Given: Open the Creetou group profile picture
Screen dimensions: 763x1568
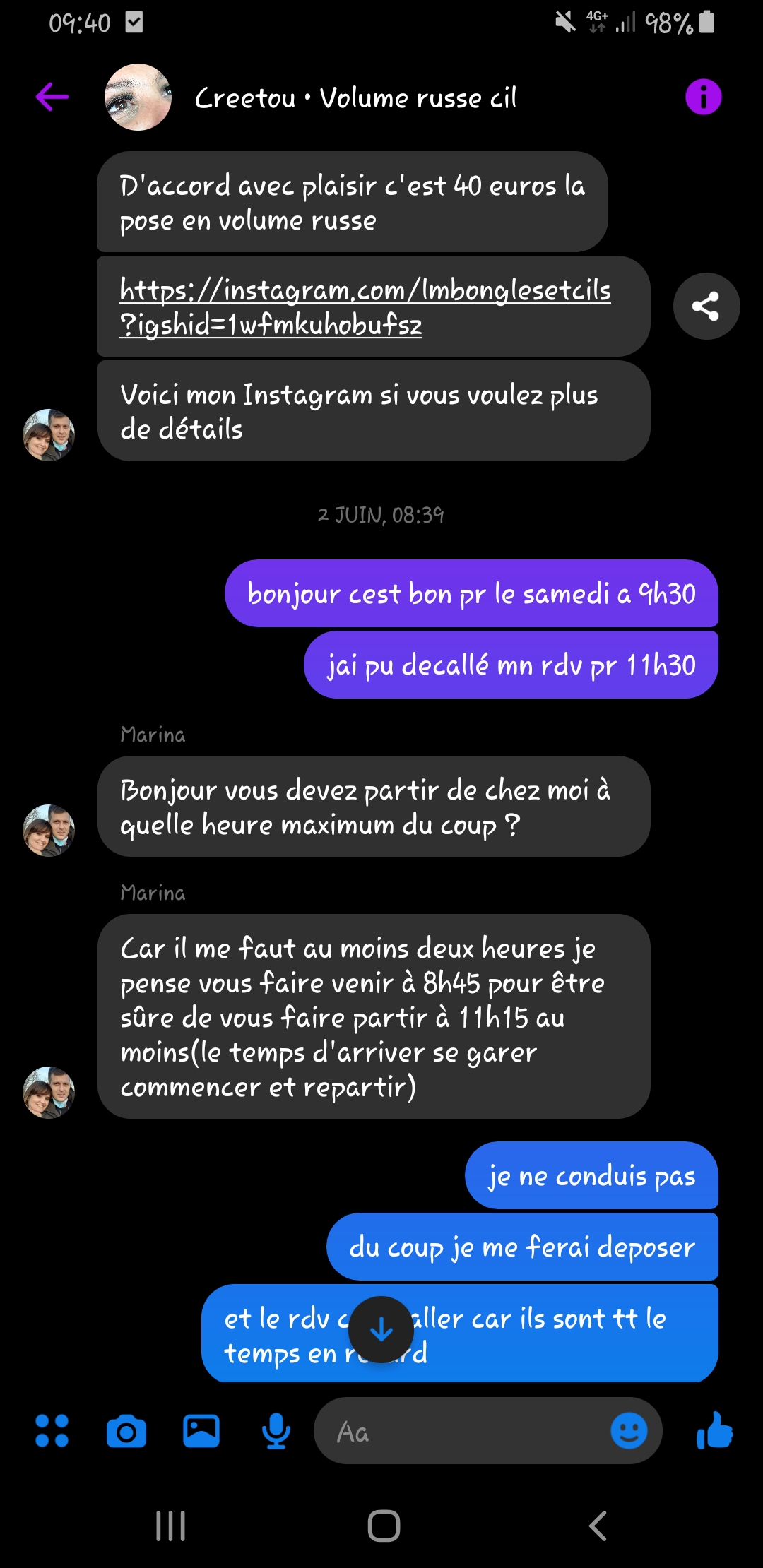Looking at the screenshot, I should pos(138,97).
